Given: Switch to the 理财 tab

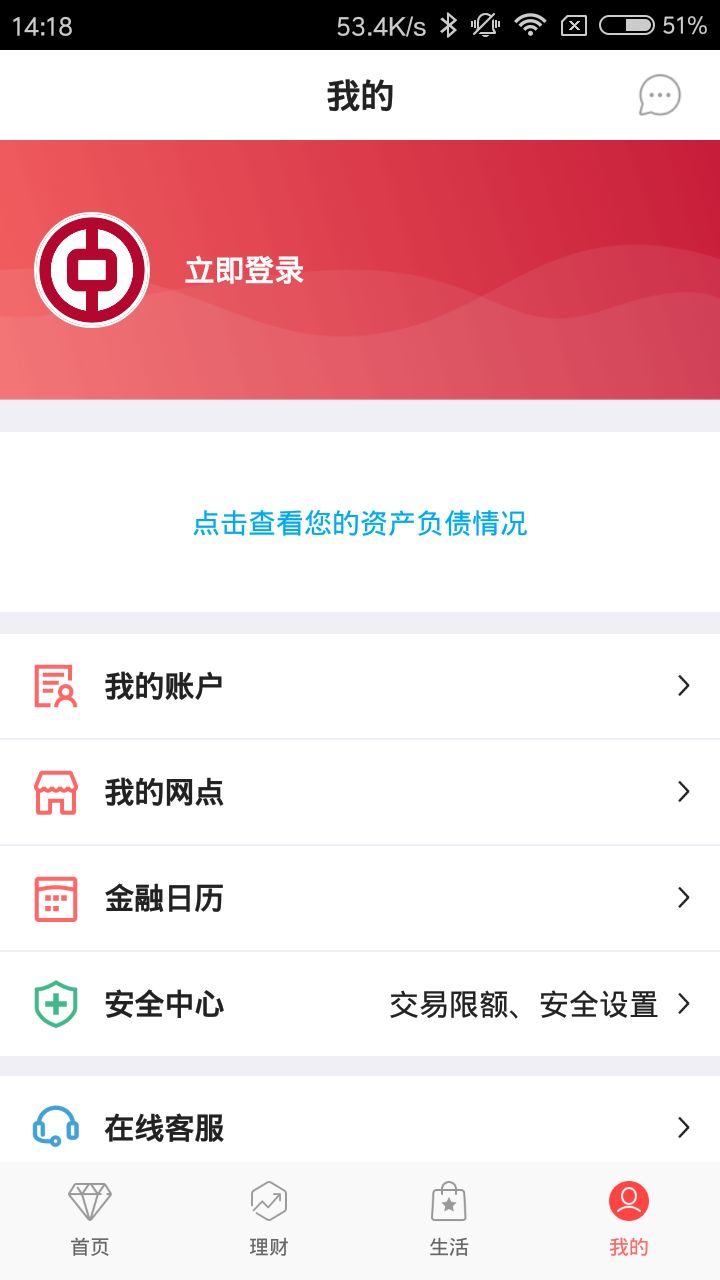Looking at the screenshot, I should [269, 1218].
